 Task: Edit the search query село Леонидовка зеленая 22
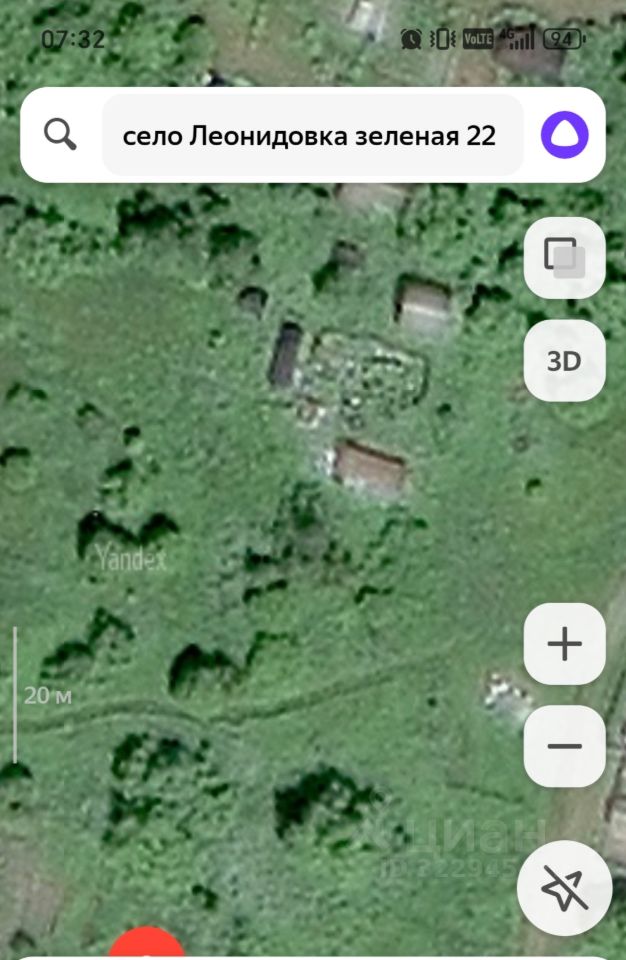click(310, 136)
